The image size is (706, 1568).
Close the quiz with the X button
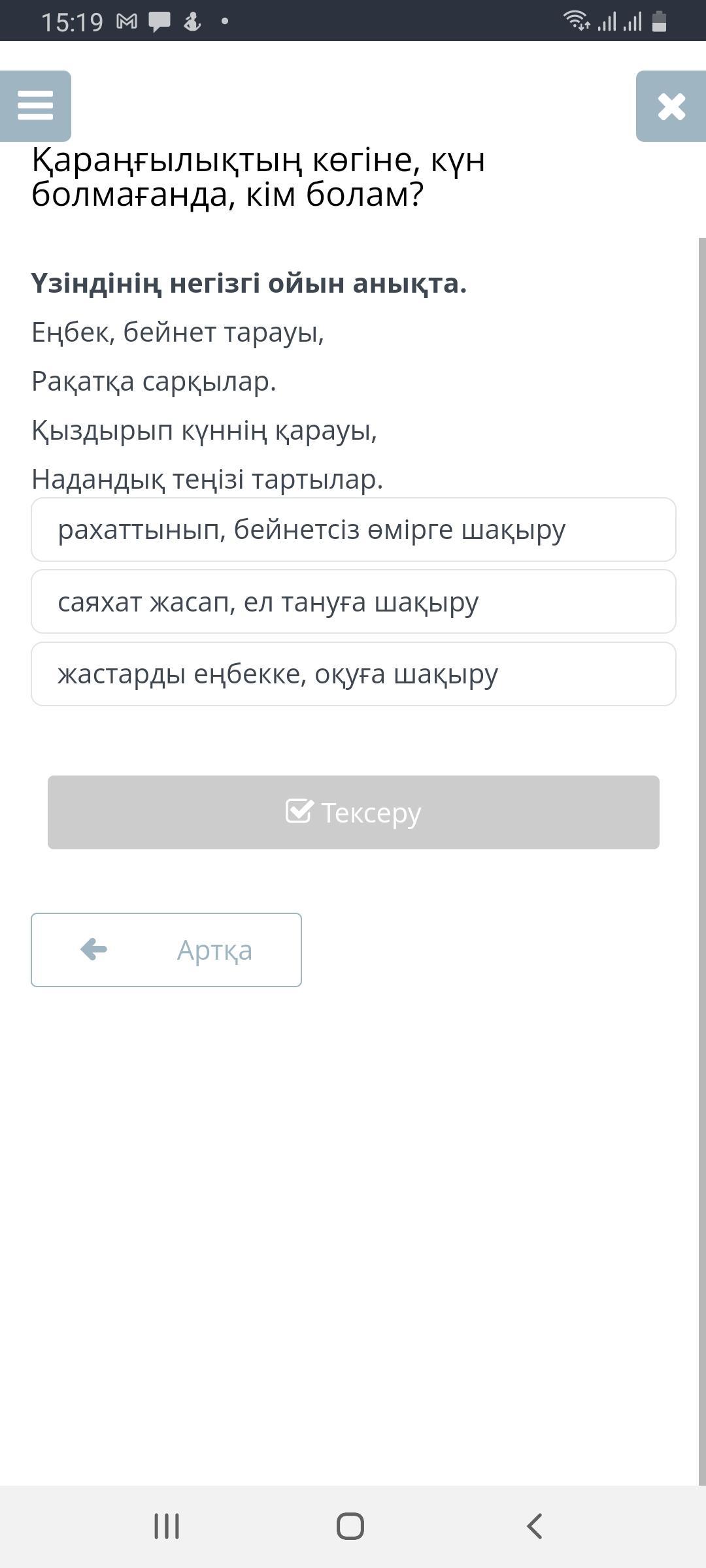pos(671,106)
